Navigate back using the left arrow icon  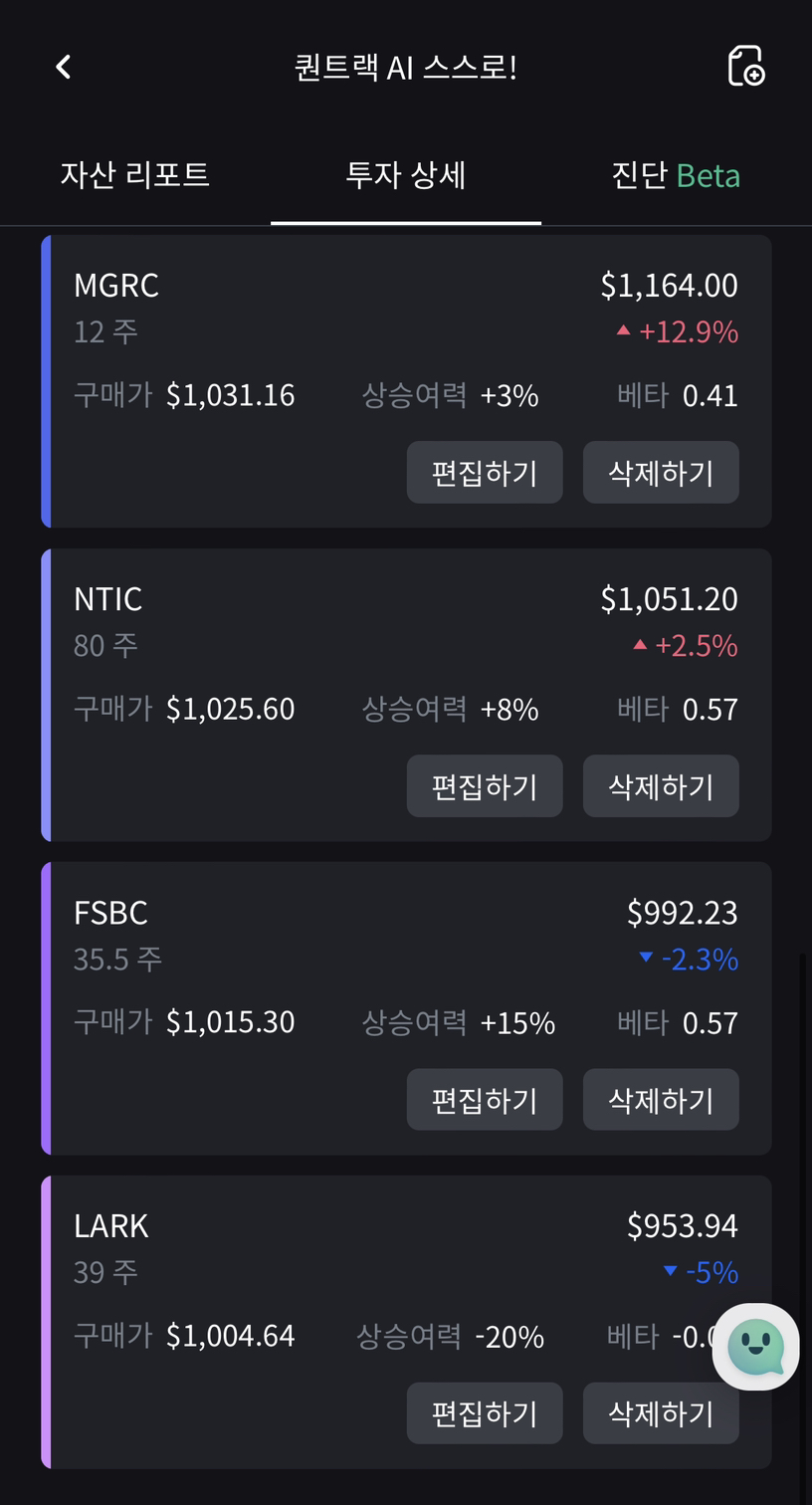coord(63,67)
